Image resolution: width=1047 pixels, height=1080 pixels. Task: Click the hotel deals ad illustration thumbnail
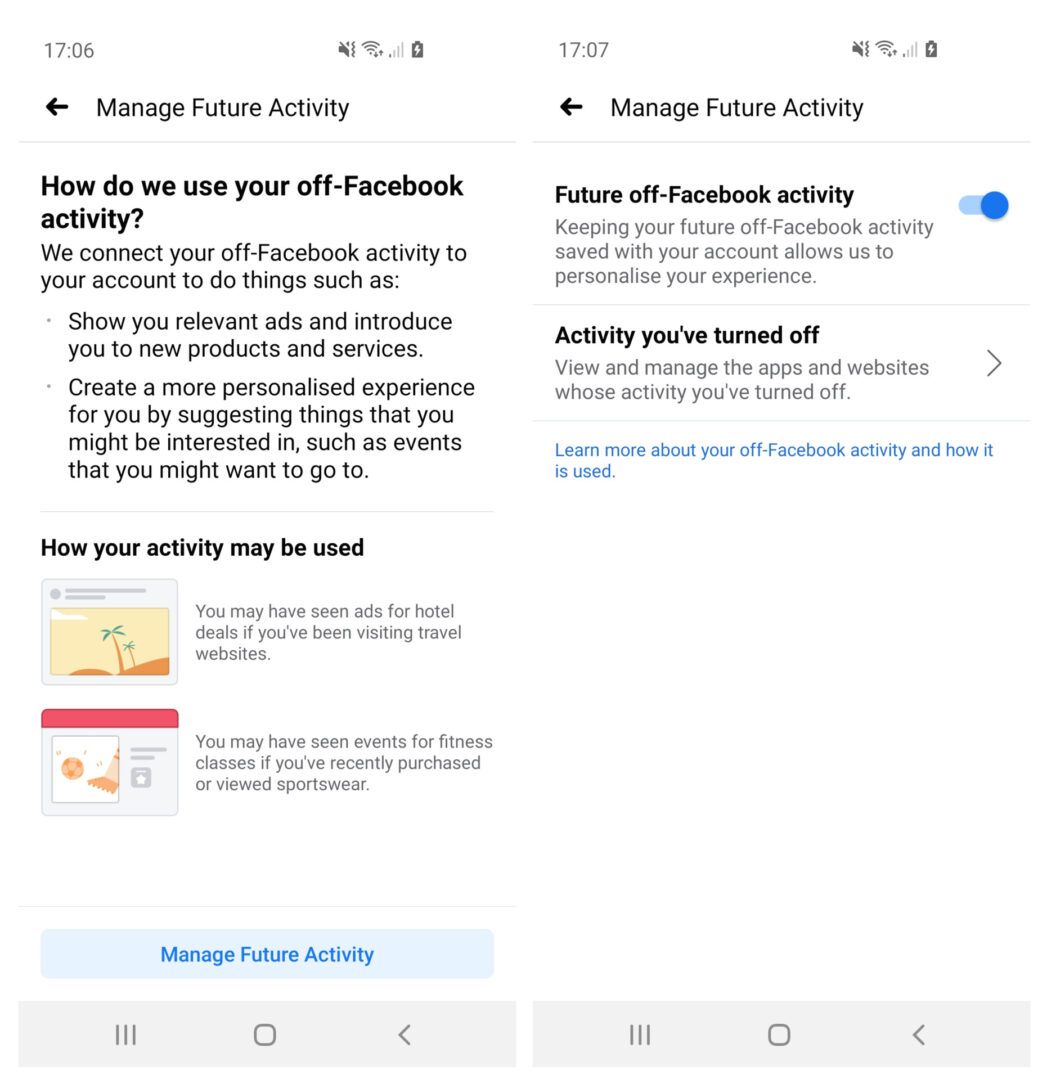[x=109, y=631]
